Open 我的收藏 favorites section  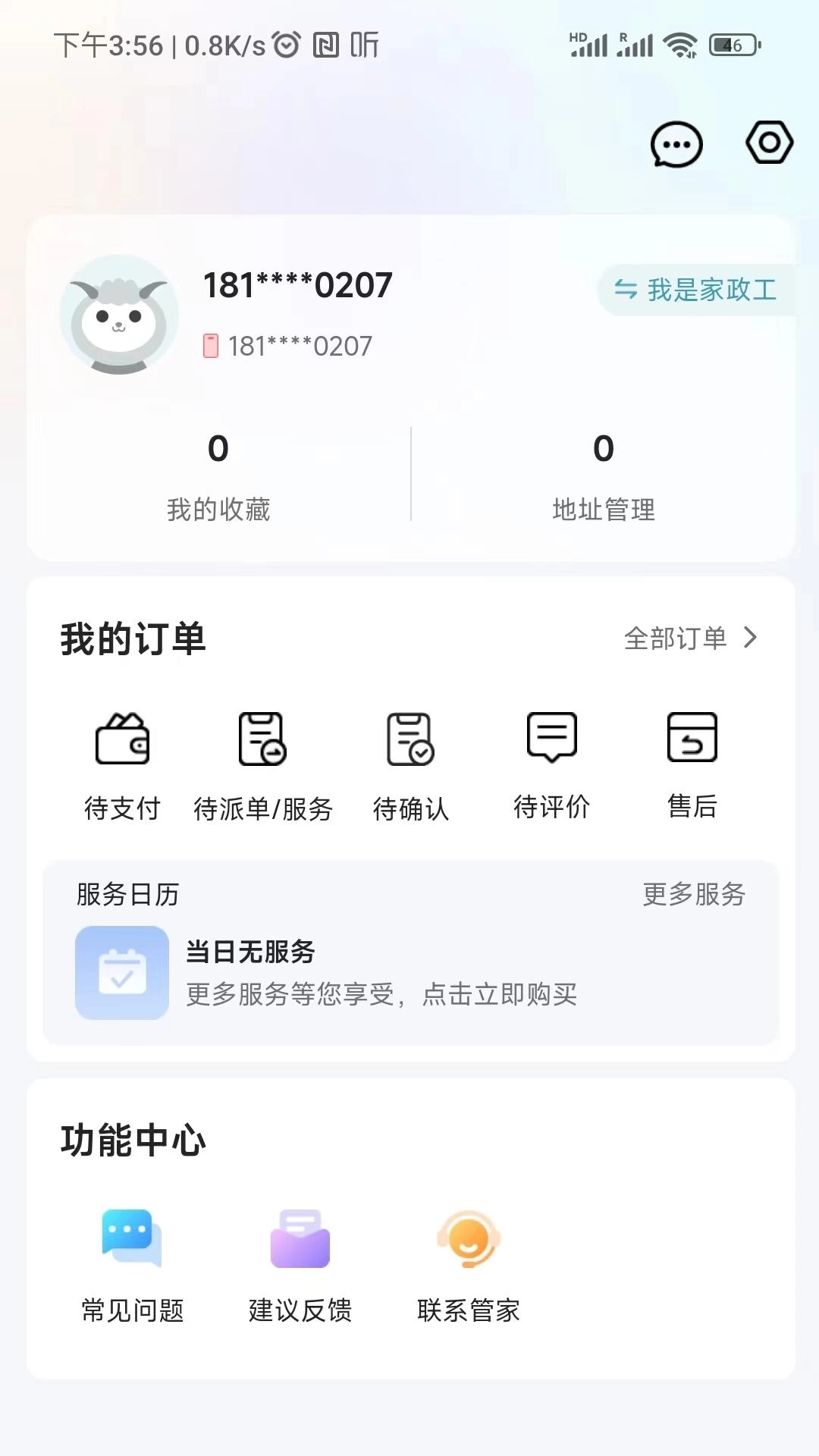point(219,510)
